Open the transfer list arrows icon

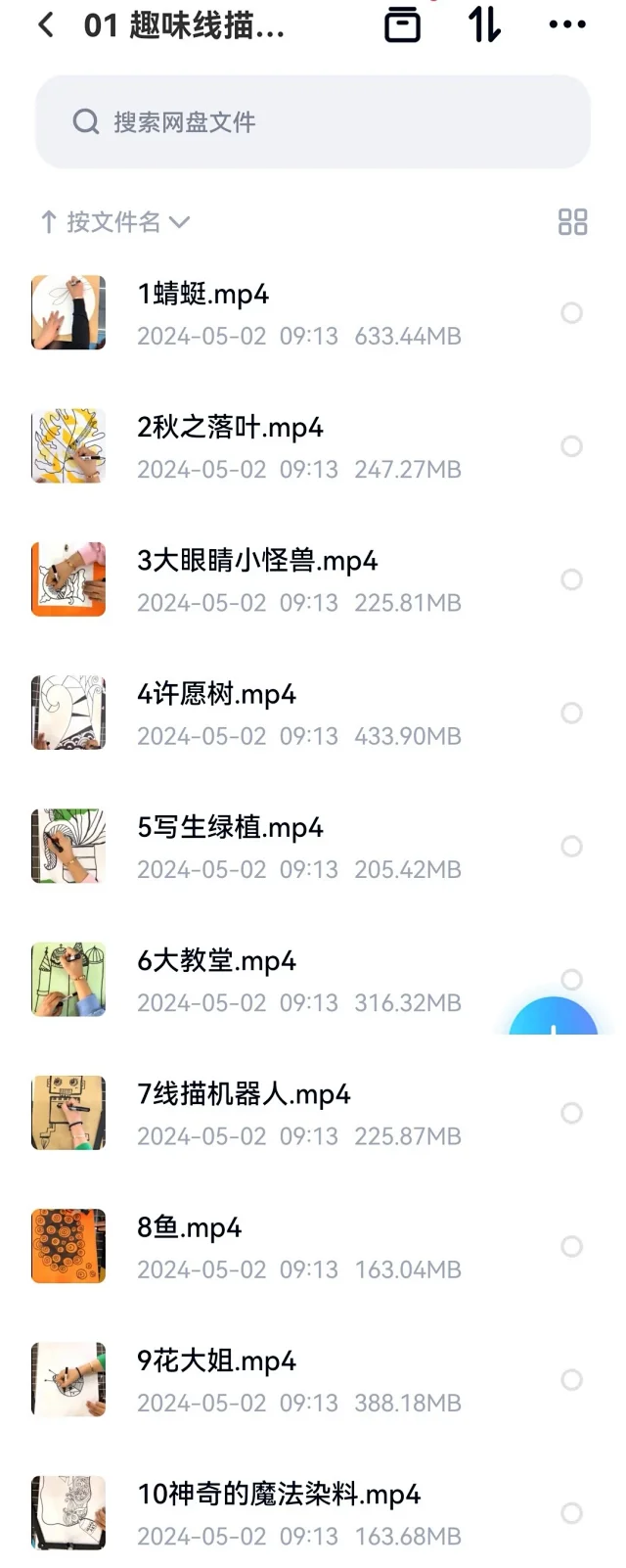pos(484,24)
